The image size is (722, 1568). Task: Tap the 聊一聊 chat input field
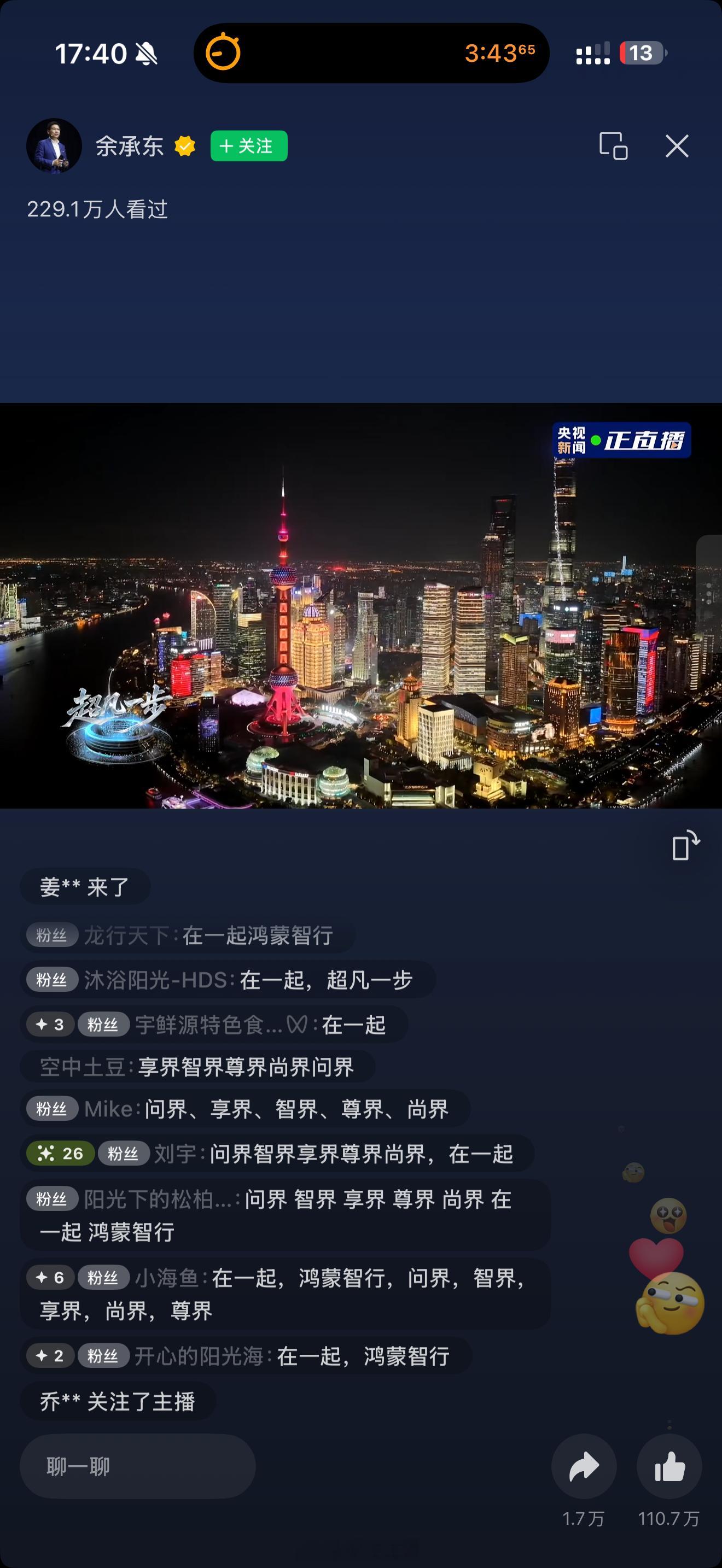137,1467
